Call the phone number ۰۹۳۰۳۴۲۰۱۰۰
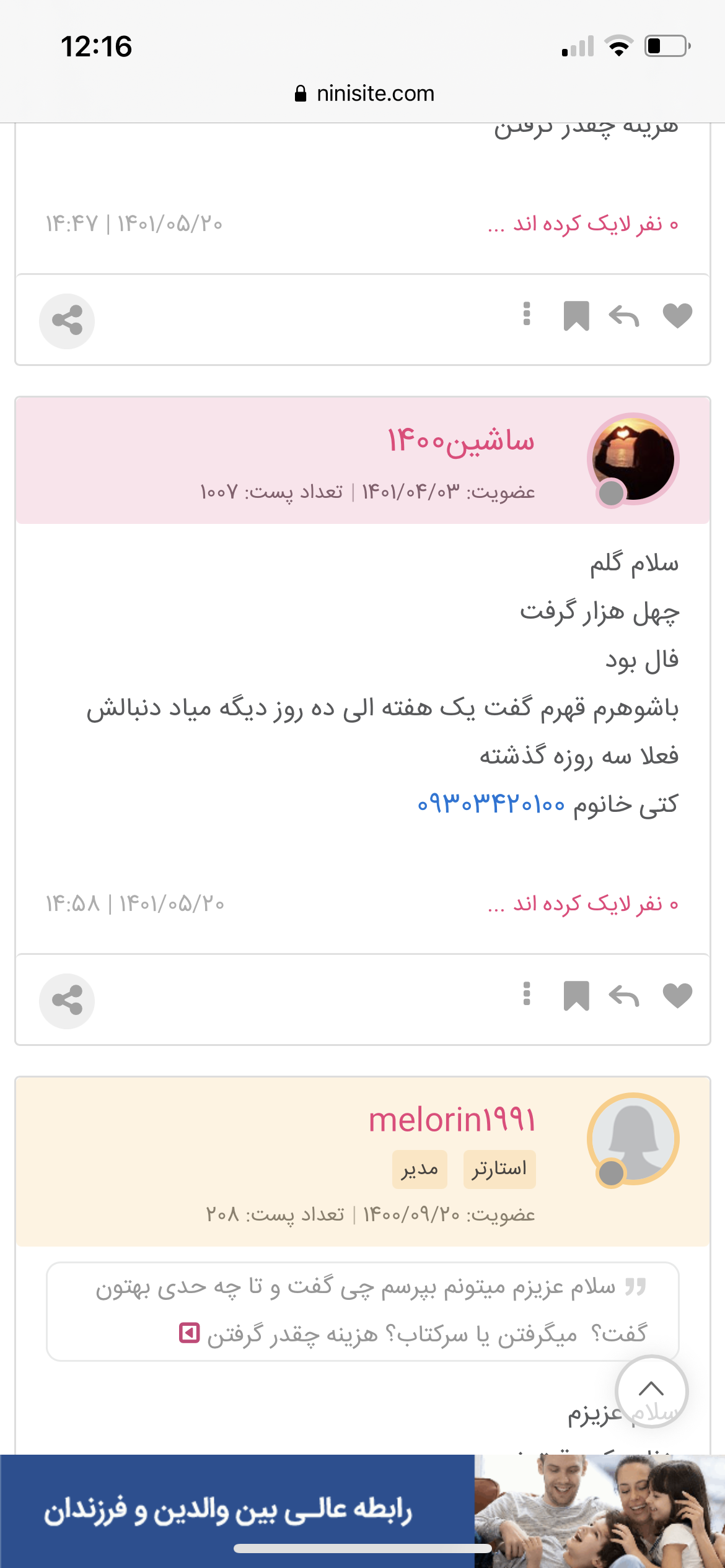Image resolution: width=725 pixels, height=1568 pixels. coord(491,804)
